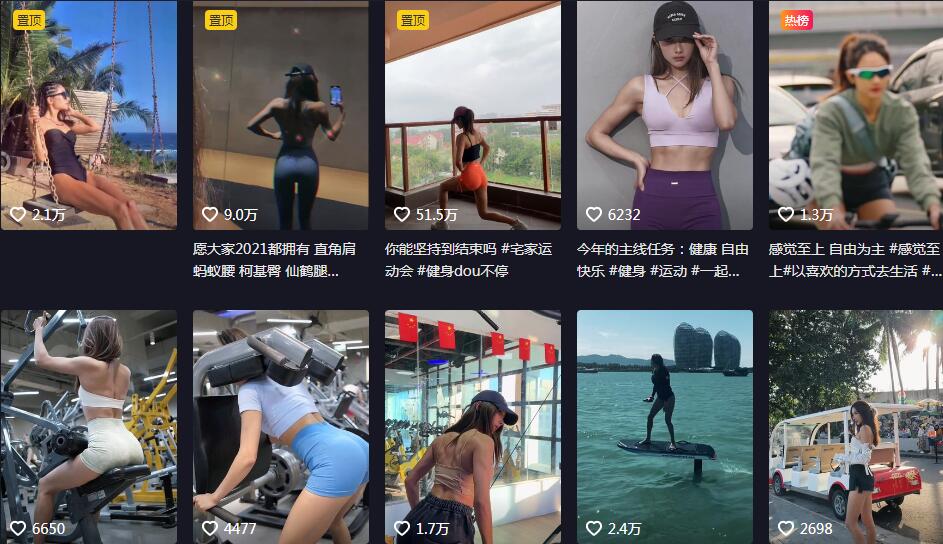The width and height of the screenshot is (943, 544).
Task: Play the hydrofoil surfing video with 2.4万 likes
Action: pyautogui.click(x=664, y=425)
